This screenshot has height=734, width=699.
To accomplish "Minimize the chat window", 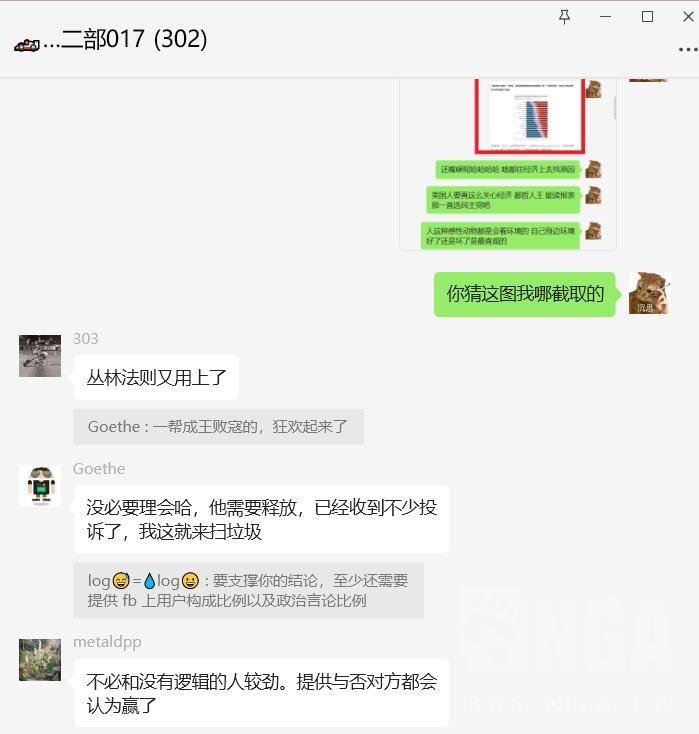I will (606, 17).
